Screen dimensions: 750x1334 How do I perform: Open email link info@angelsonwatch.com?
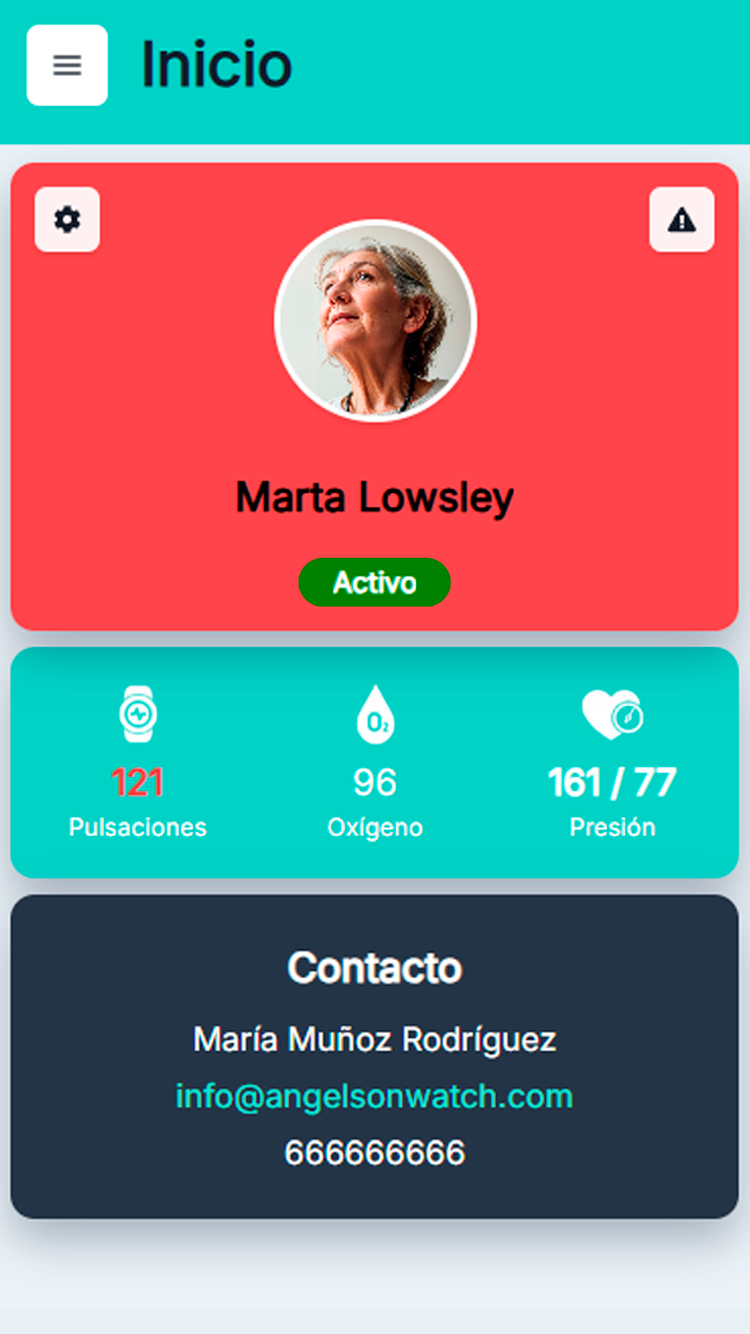374,1096
